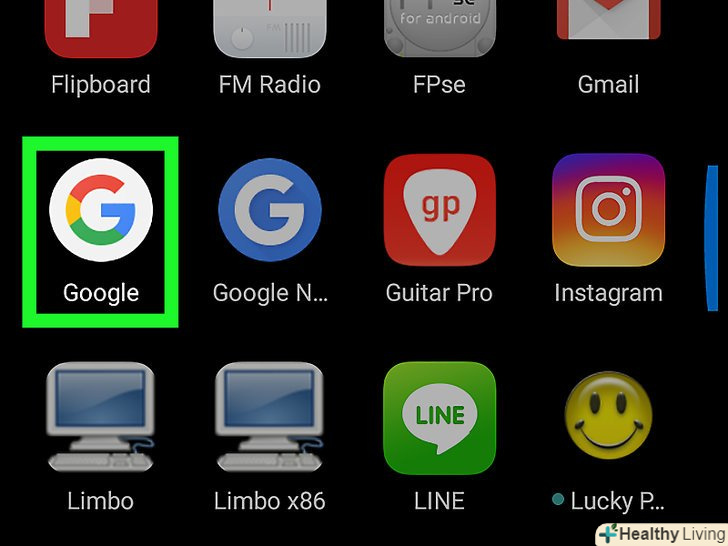Launch Limbo x86
Screen dimensions: 728x546
269,418
